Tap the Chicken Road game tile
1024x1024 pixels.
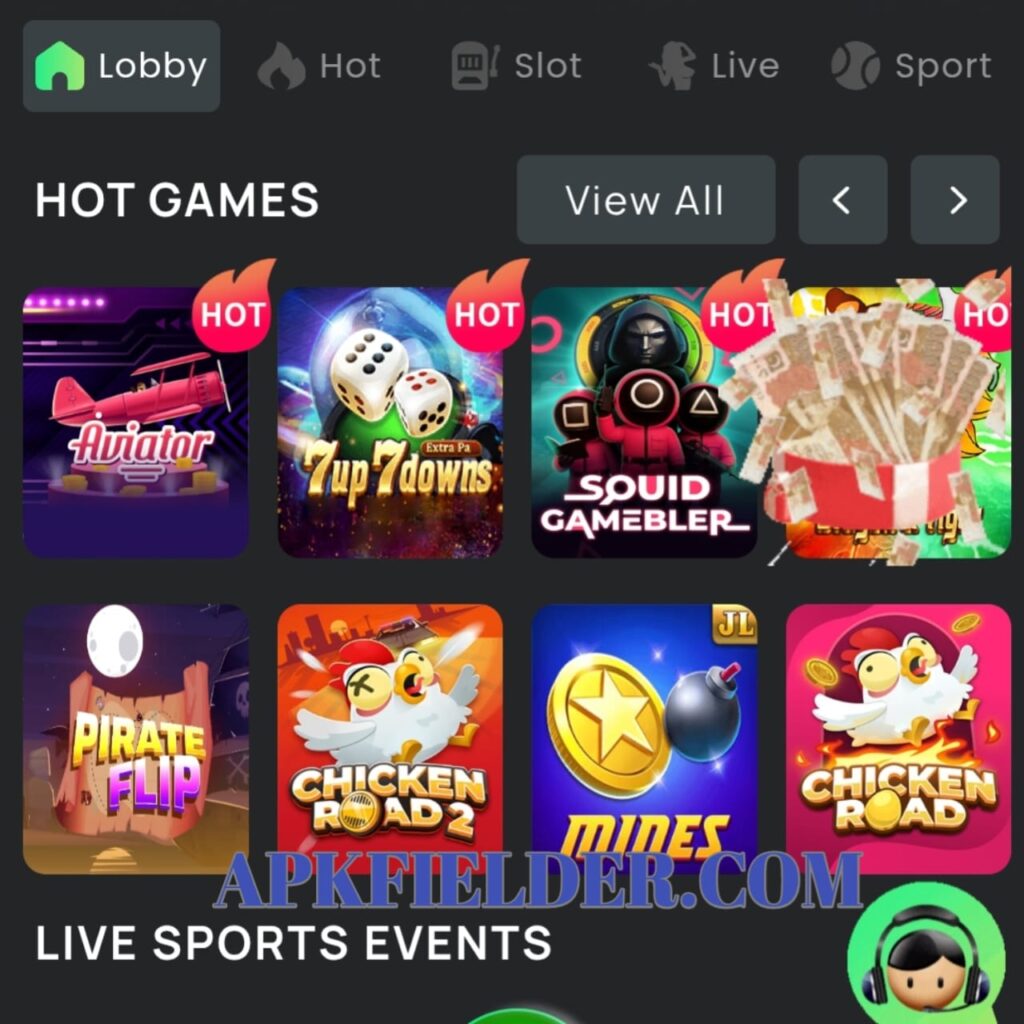[x=898, y=738]
